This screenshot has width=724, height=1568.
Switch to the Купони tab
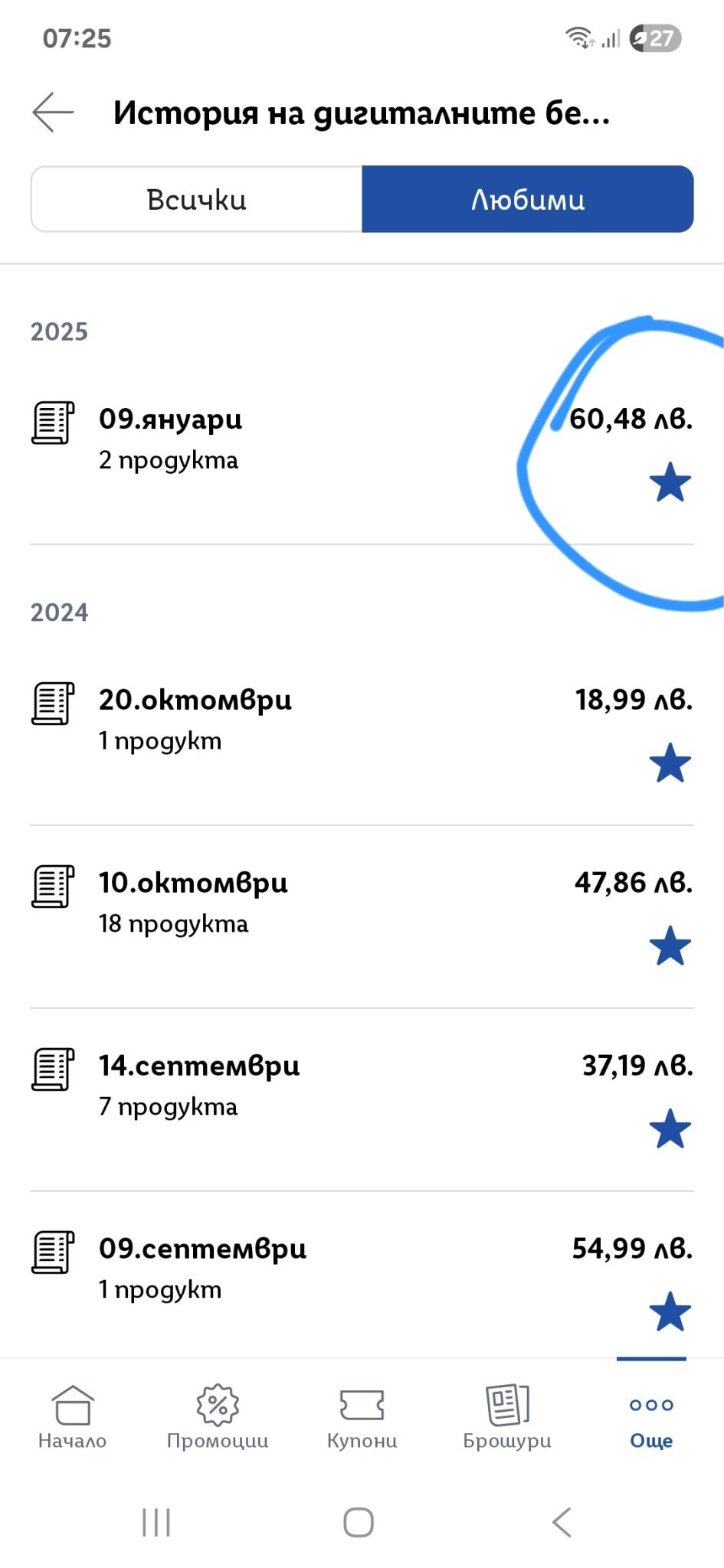(x=362, y=1417)
